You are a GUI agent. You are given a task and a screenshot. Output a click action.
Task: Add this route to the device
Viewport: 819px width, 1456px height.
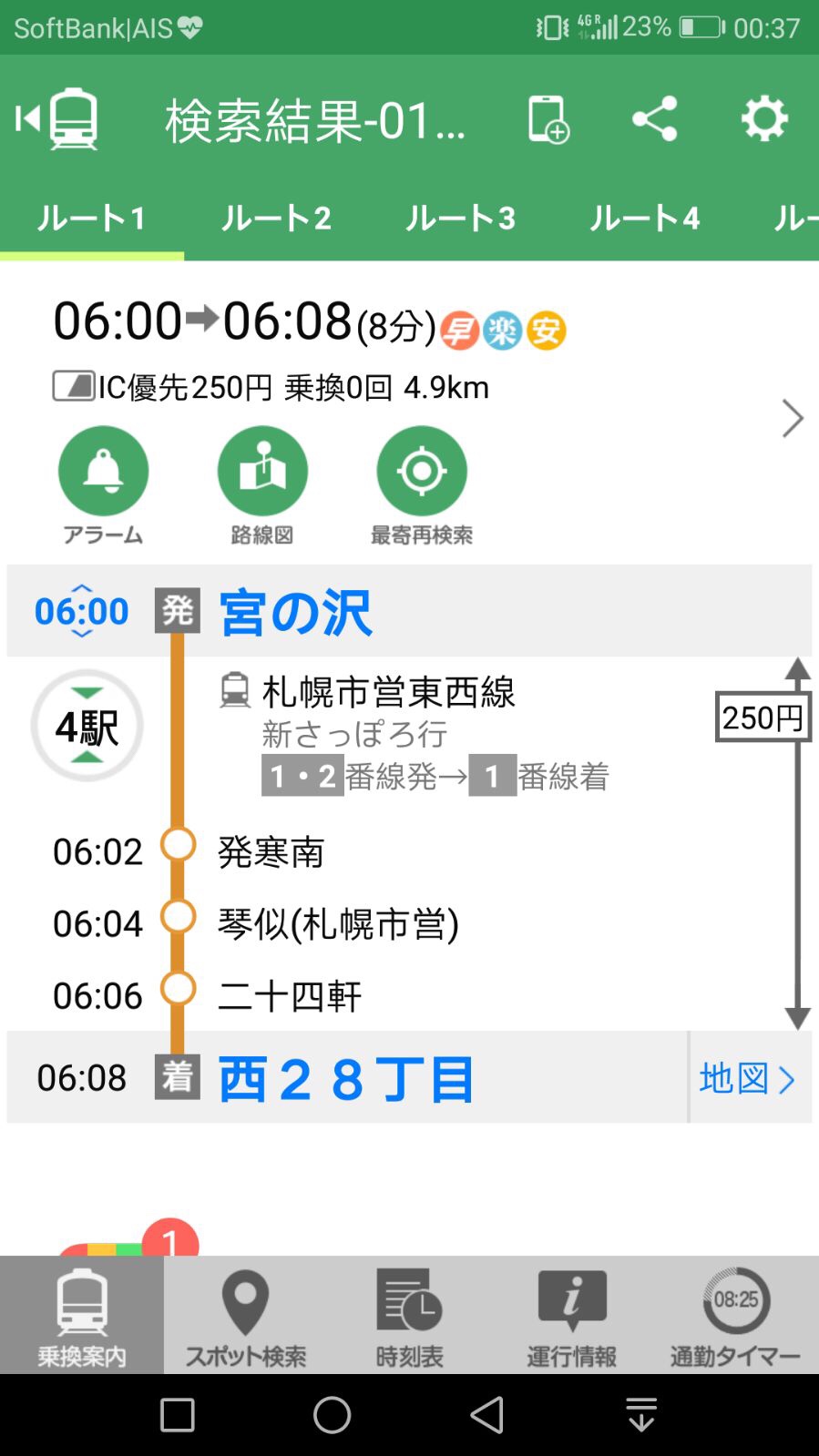[x=548, y=119]
